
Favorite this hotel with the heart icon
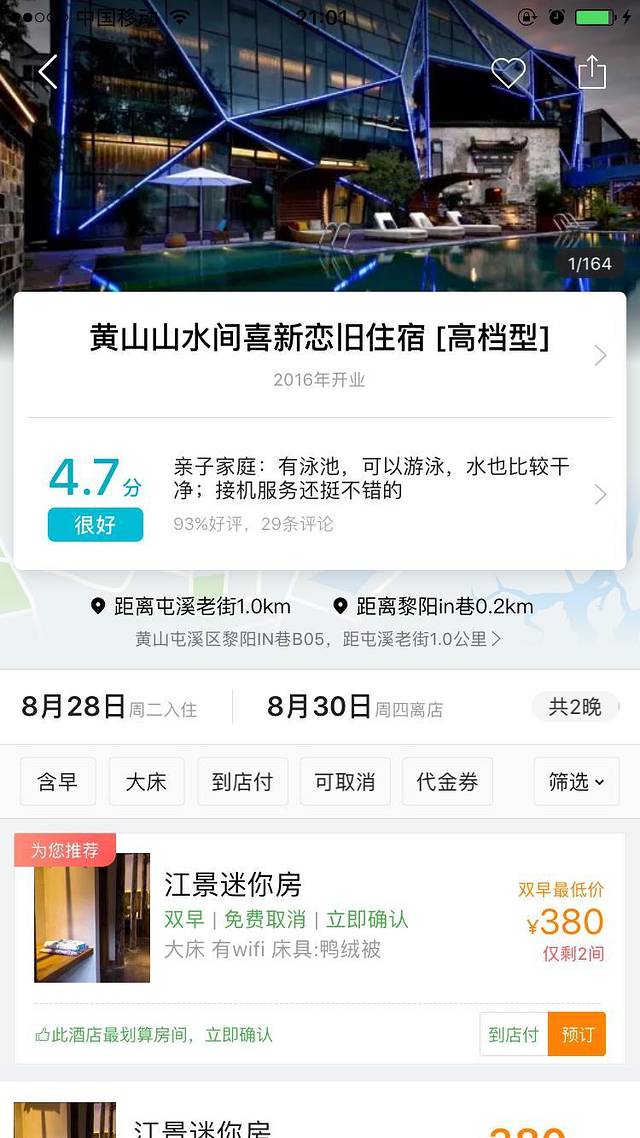(x=508, y=72)
